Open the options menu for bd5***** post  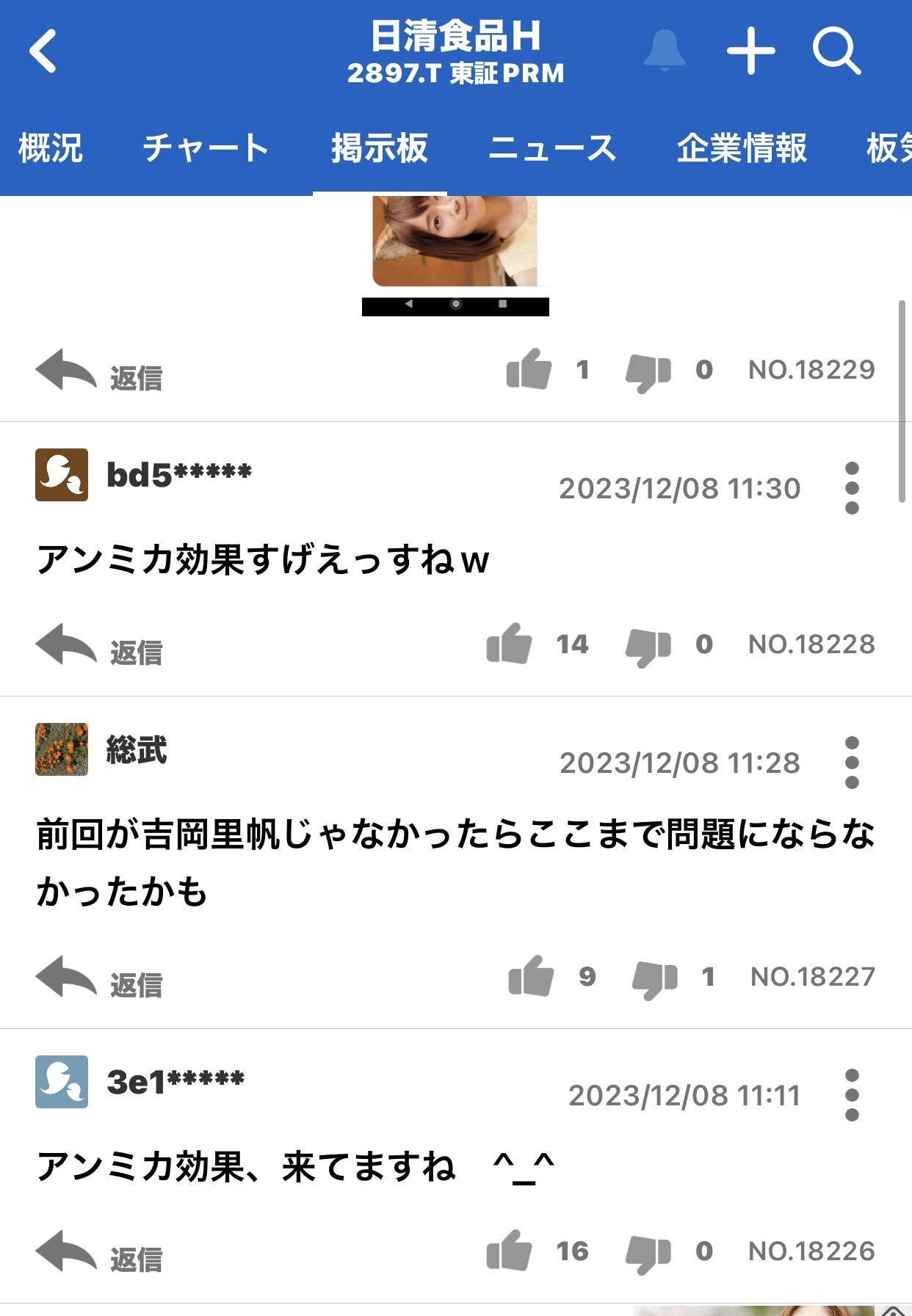(852, 488)
